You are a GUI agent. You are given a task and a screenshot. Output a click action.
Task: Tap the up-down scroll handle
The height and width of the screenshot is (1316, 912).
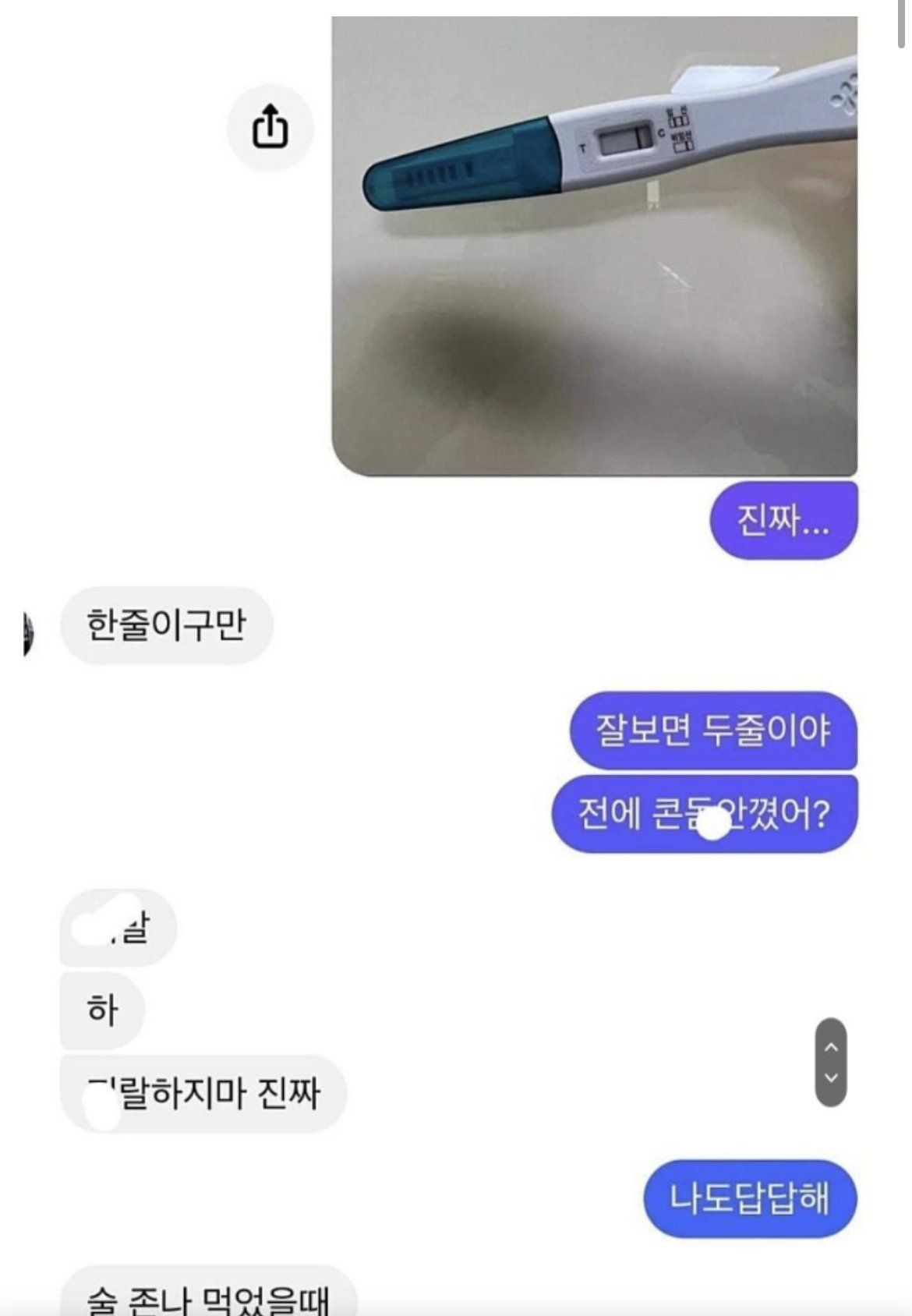(830, 1062)
